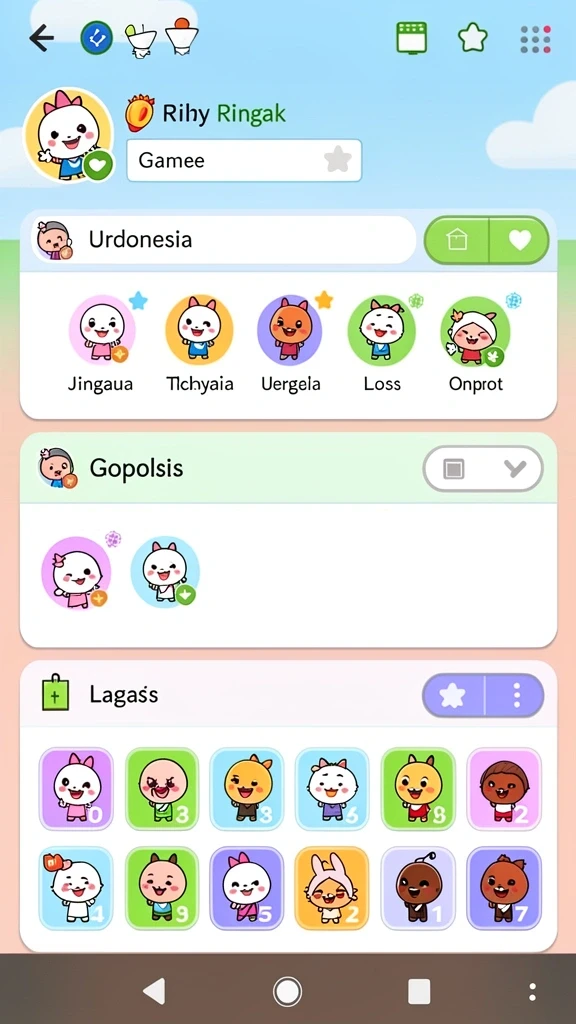Open the three-dot menu in Lagass header
This screenshot has width=576, height=1024.
coord(516,696)
